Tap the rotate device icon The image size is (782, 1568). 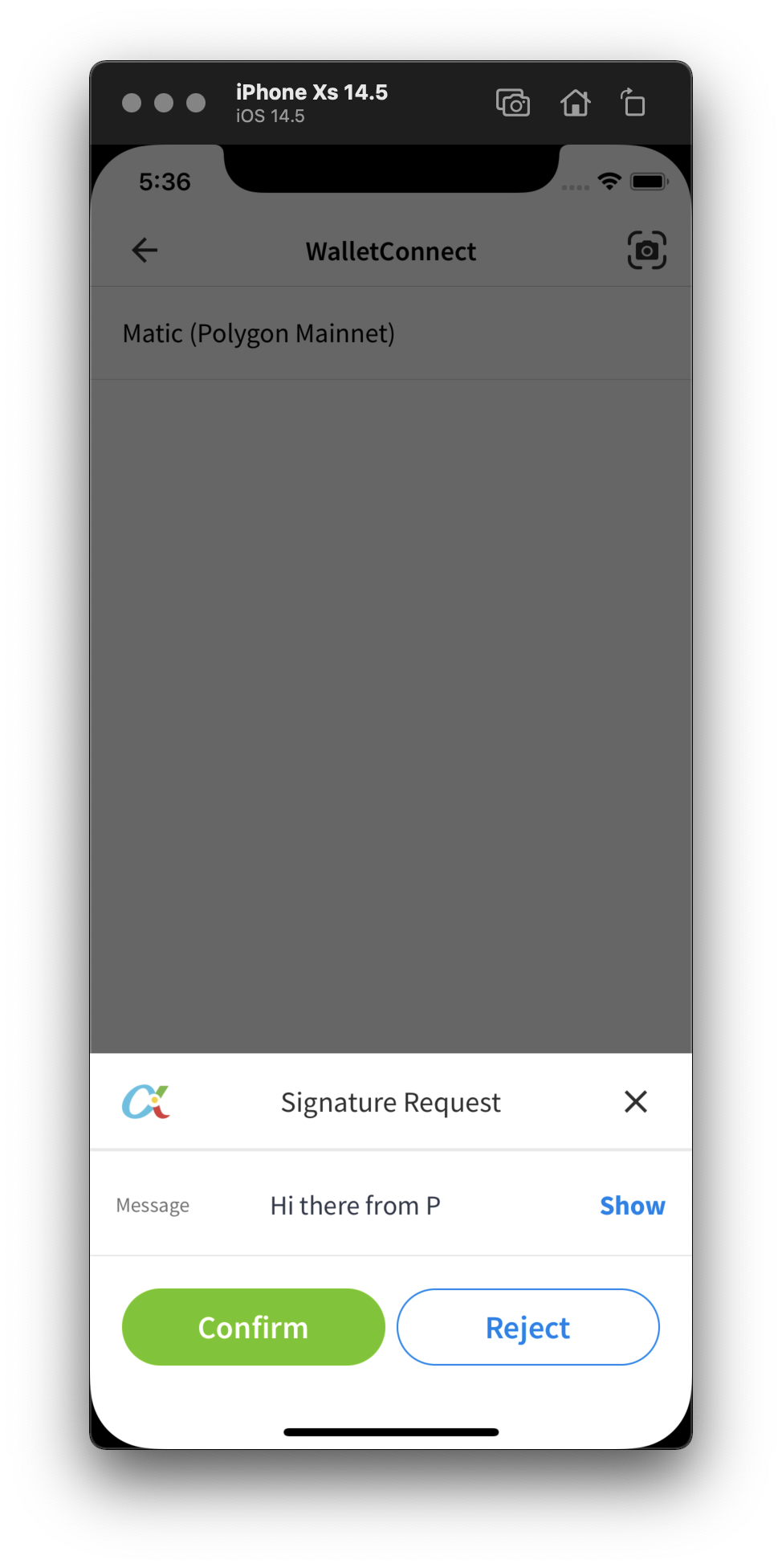(633, 103)
